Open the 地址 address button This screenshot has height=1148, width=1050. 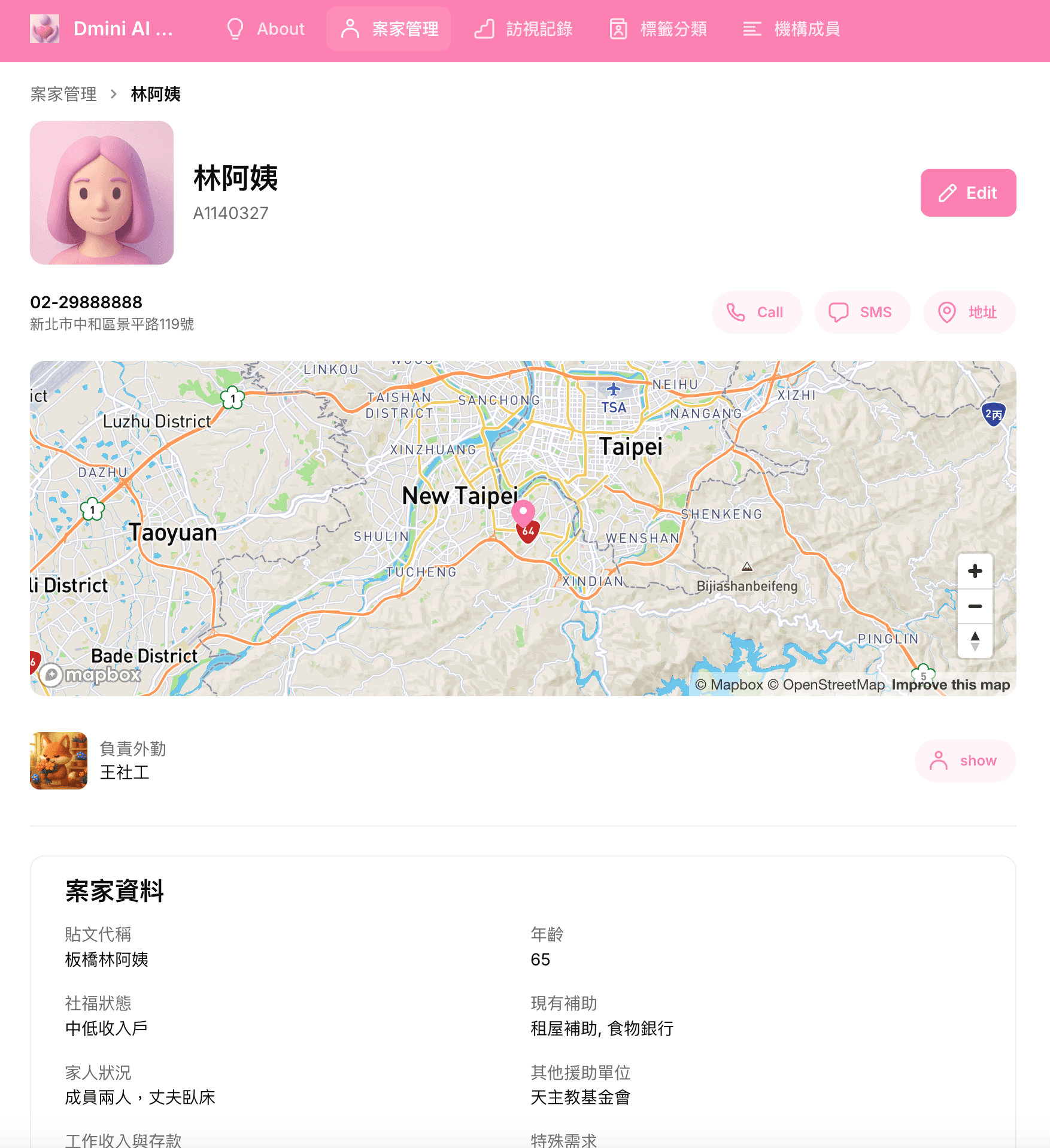pos(969,312)
